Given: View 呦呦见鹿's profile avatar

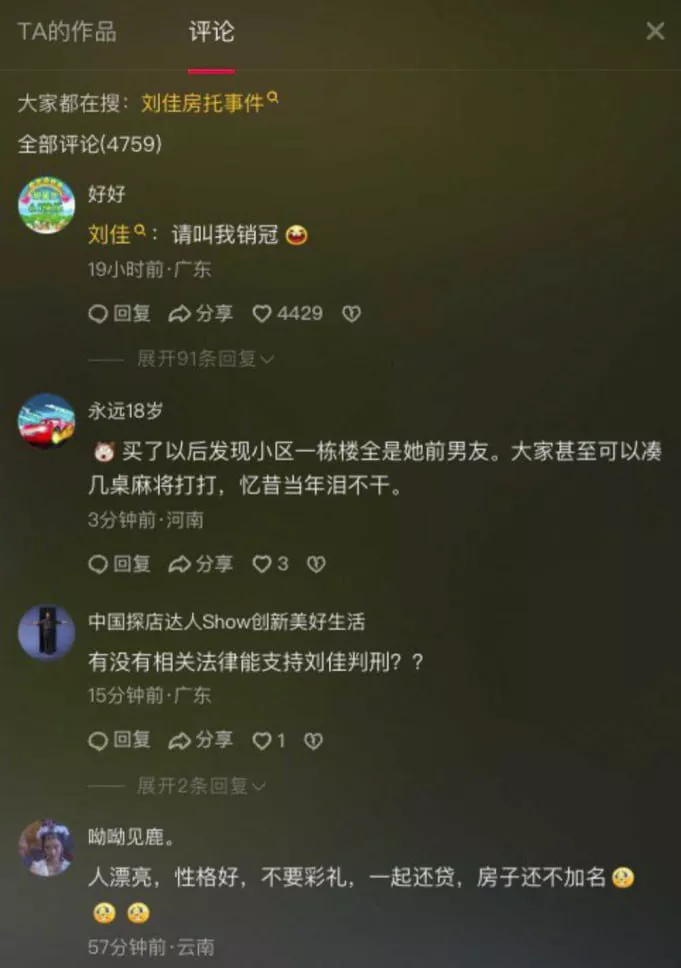Looking at the screenshot, I should click(46, 848).
